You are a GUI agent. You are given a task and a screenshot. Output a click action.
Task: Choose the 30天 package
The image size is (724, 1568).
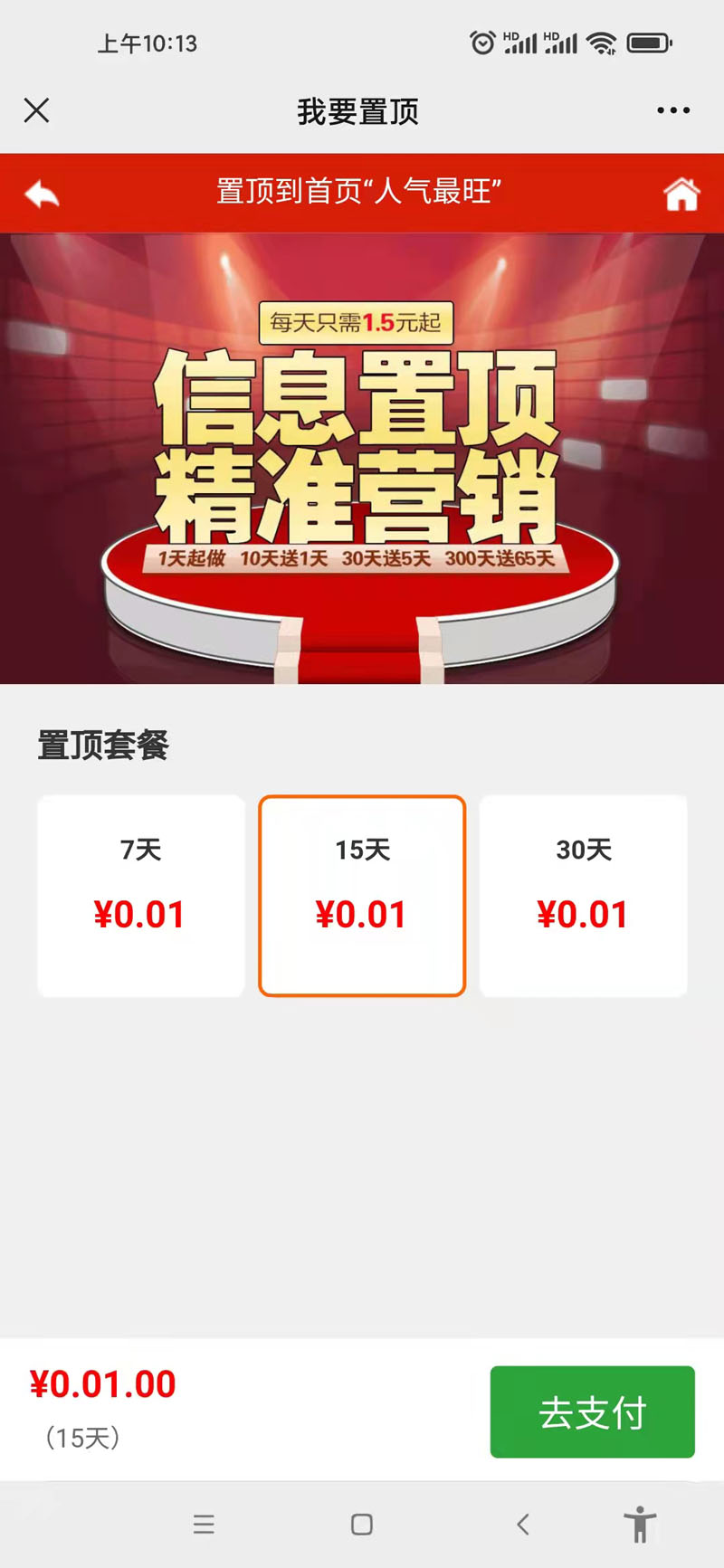[x=583, y=896]
